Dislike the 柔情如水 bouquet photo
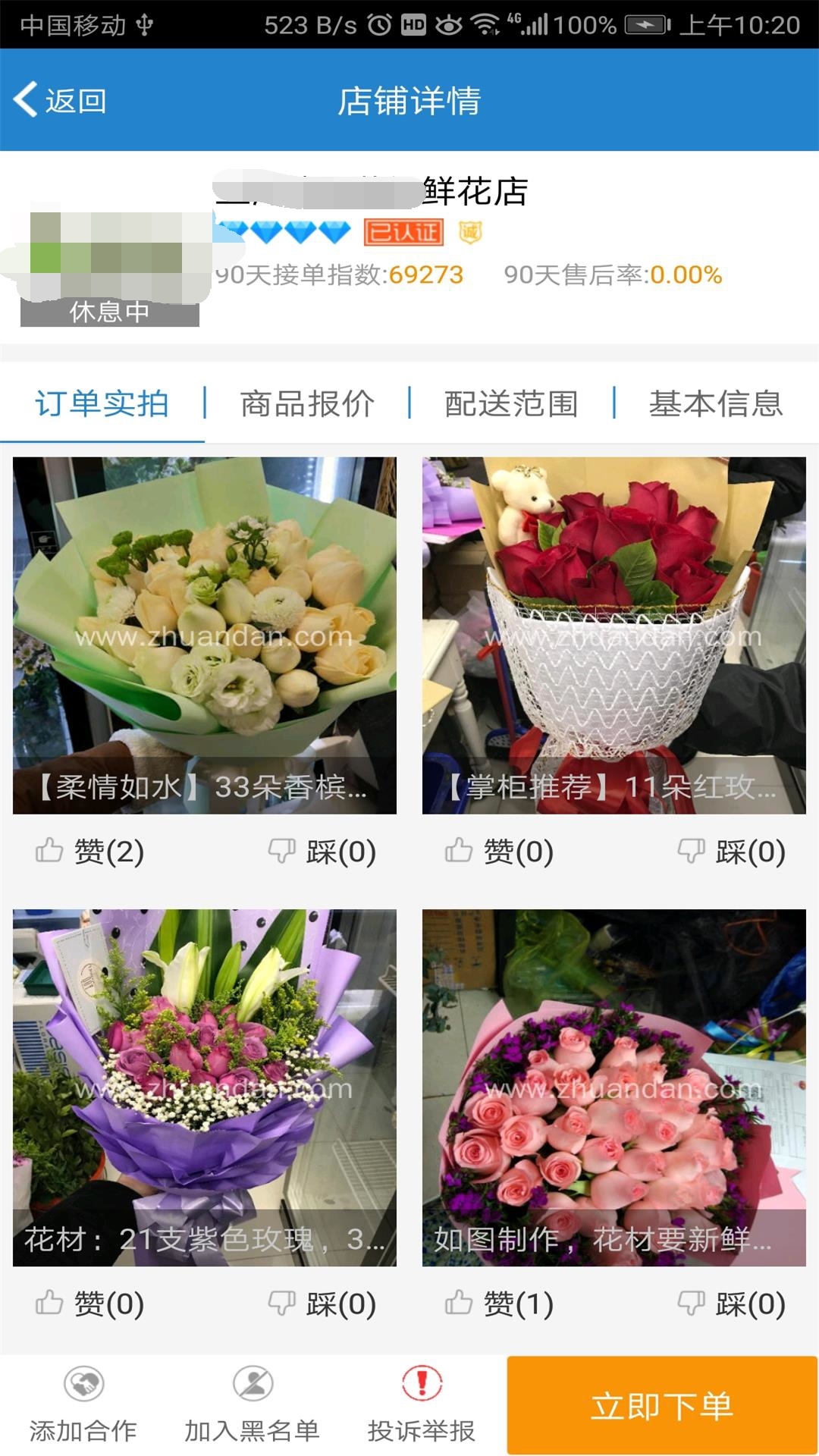Image resolution: width=819 pixels, height=1456 pixels. (322, 851)
